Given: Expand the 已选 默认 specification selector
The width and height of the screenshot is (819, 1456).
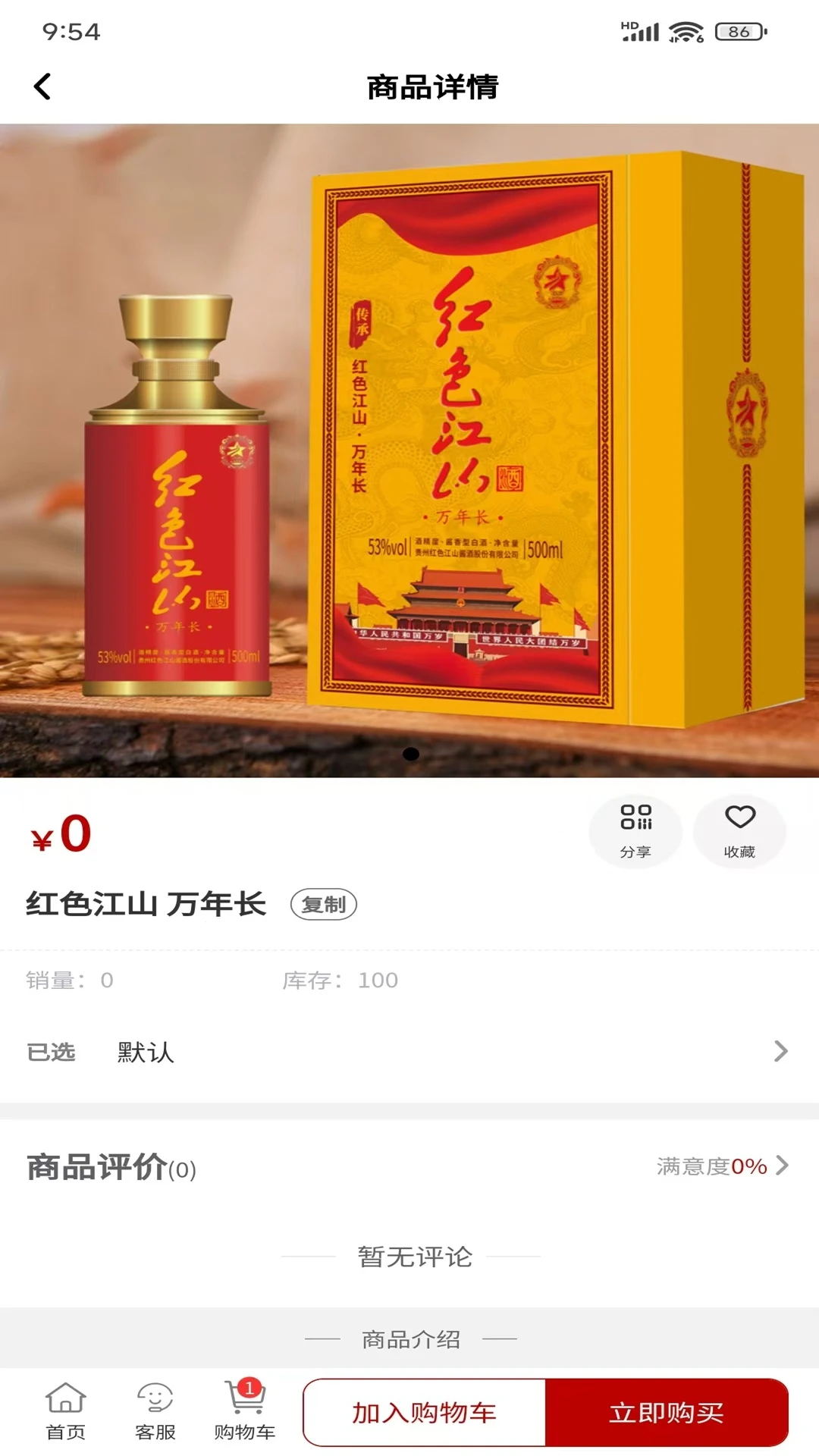Looking at the screenshot, I should (x=409, y=1053).
